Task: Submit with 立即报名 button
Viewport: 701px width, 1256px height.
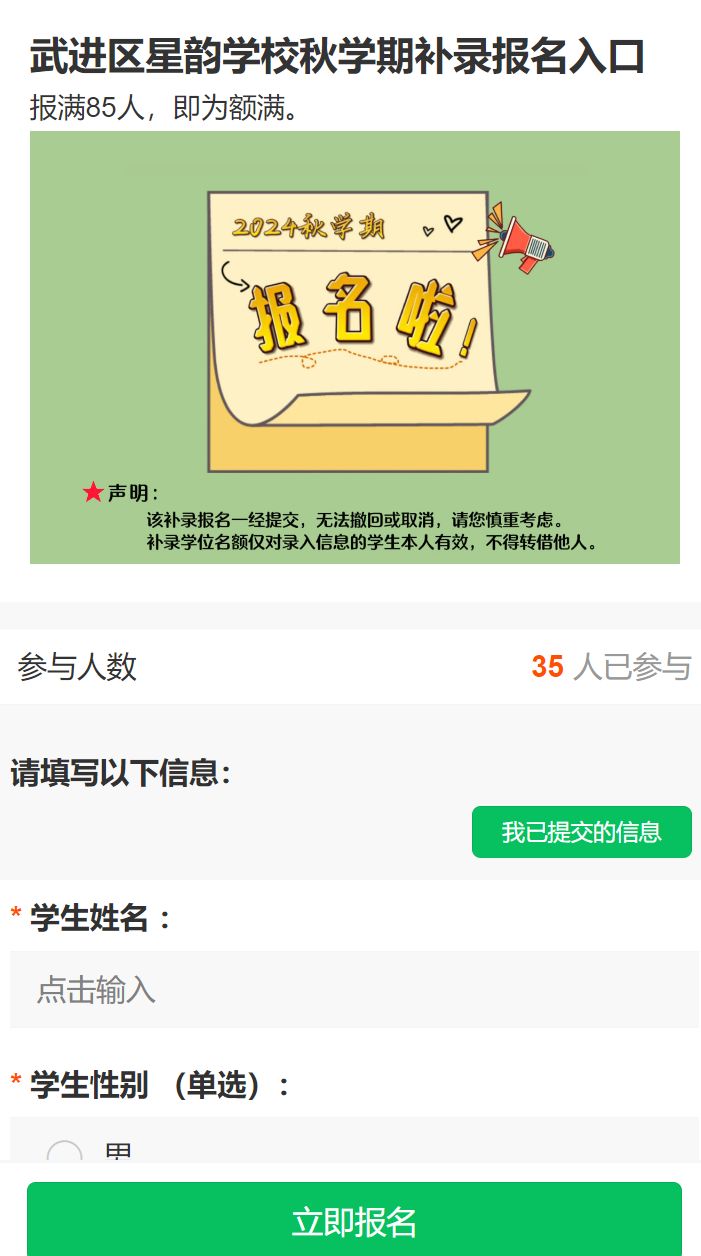Action: [354, 1221]
